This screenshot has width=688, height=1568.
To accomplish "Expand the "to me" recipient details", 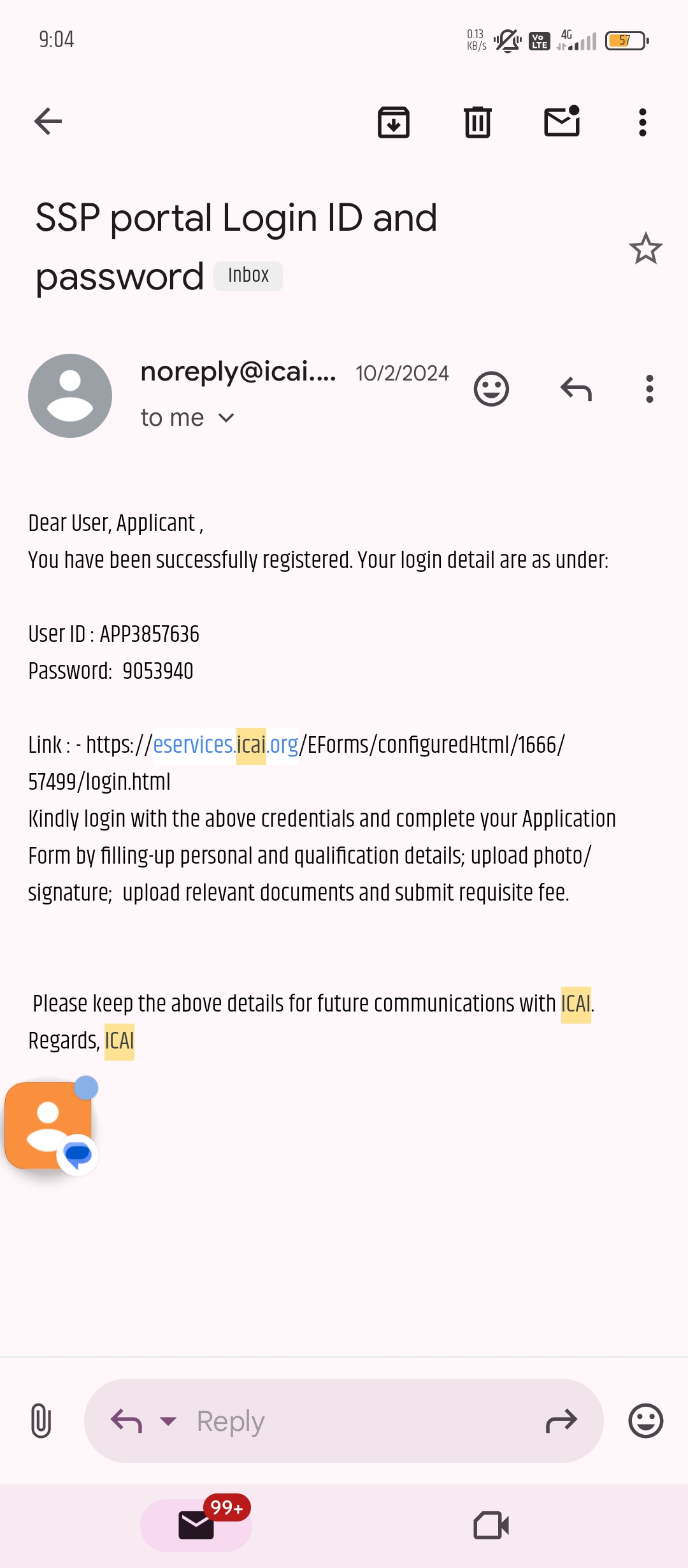I will pyautogui.click(x=187, y=418).
